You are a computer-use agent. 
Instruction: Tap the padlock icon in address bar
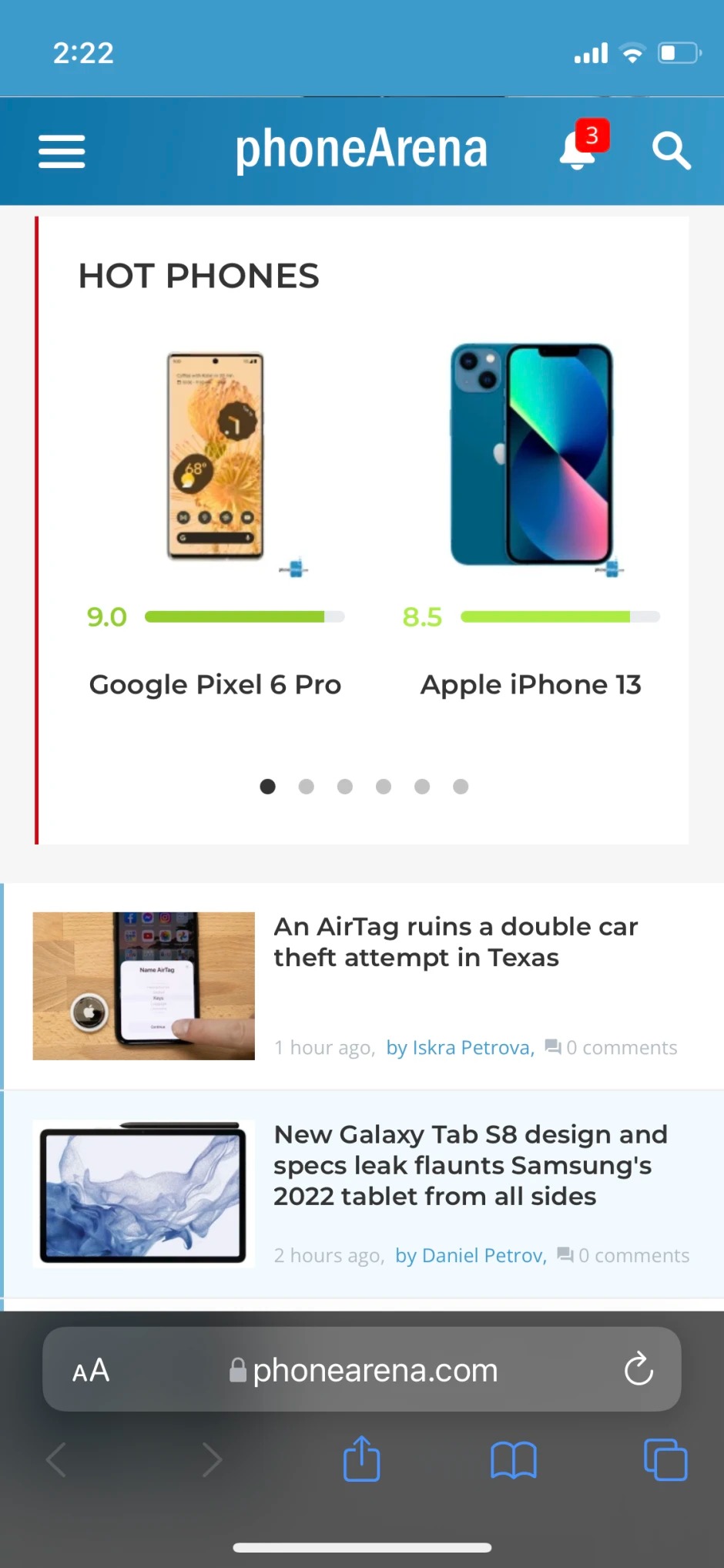pyautogui.click(x=237, y=1370)
